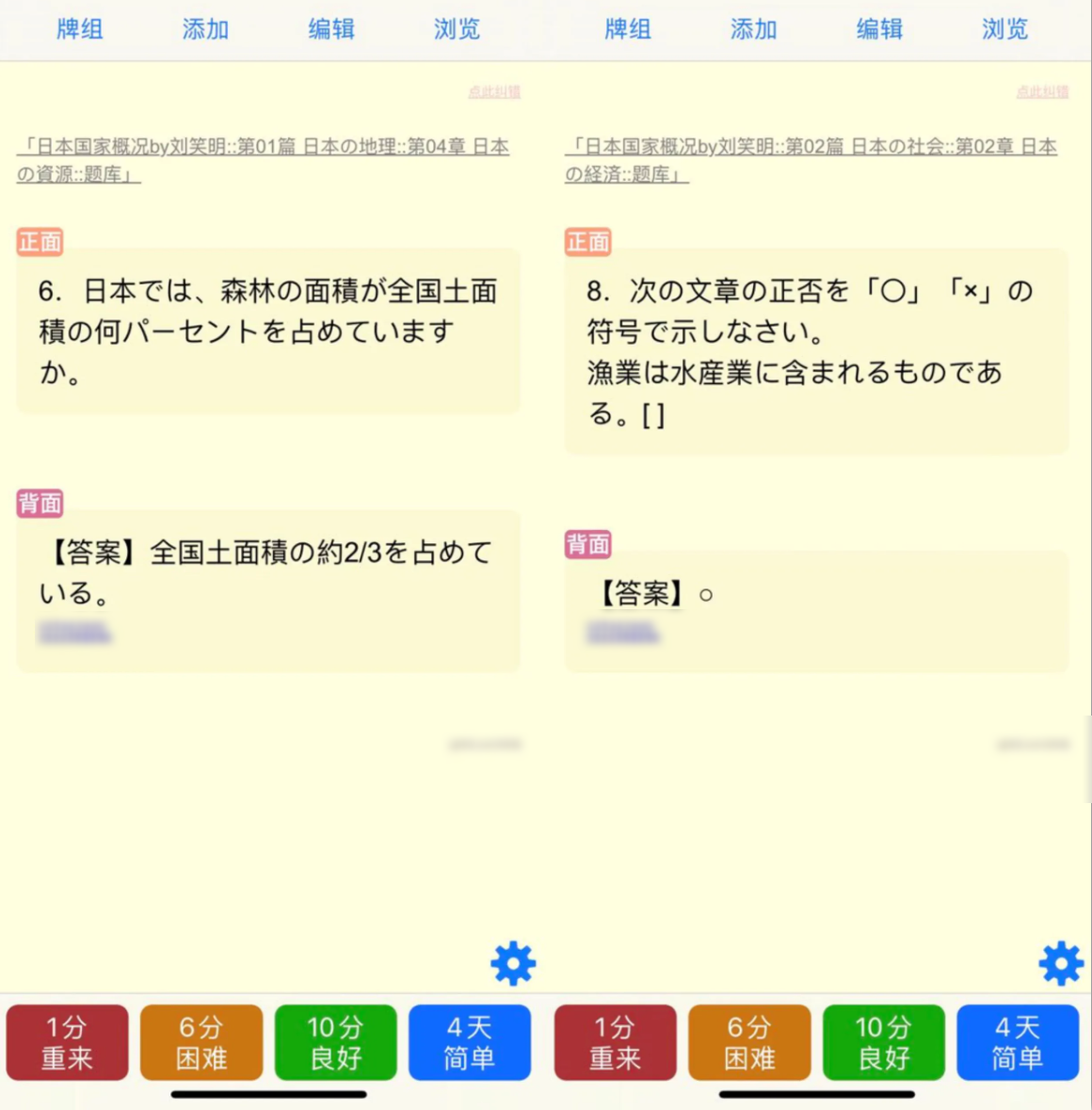The width and height of the screenshot is (1092, 1110).
Task: Rate the 漁業 card as 重来
Action: (x=615, y=1042)
